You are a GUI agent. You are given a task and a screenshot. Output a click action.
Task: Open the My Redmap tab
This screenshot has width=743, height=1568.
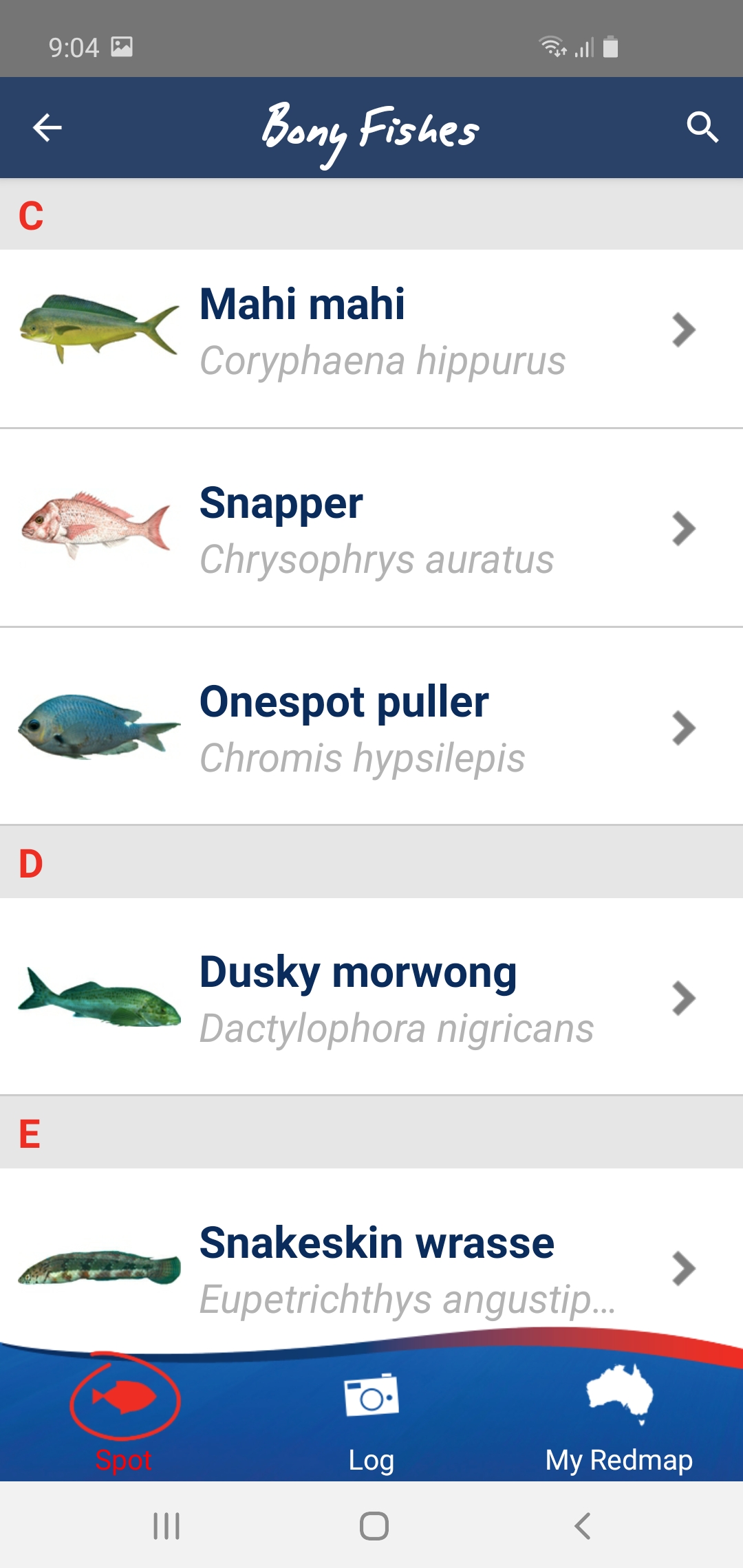coord(618,1417)
